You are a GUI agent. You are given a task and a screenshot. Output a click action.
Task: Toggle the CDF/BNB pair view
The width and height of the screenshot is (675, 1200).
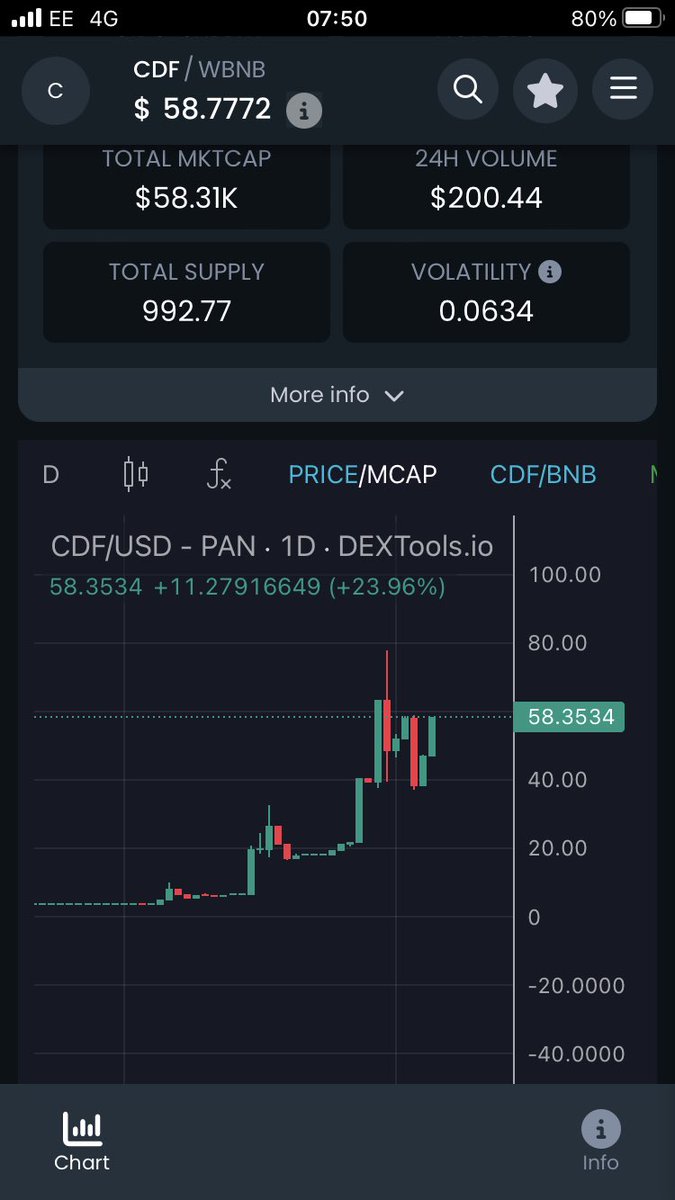point(543,474)
